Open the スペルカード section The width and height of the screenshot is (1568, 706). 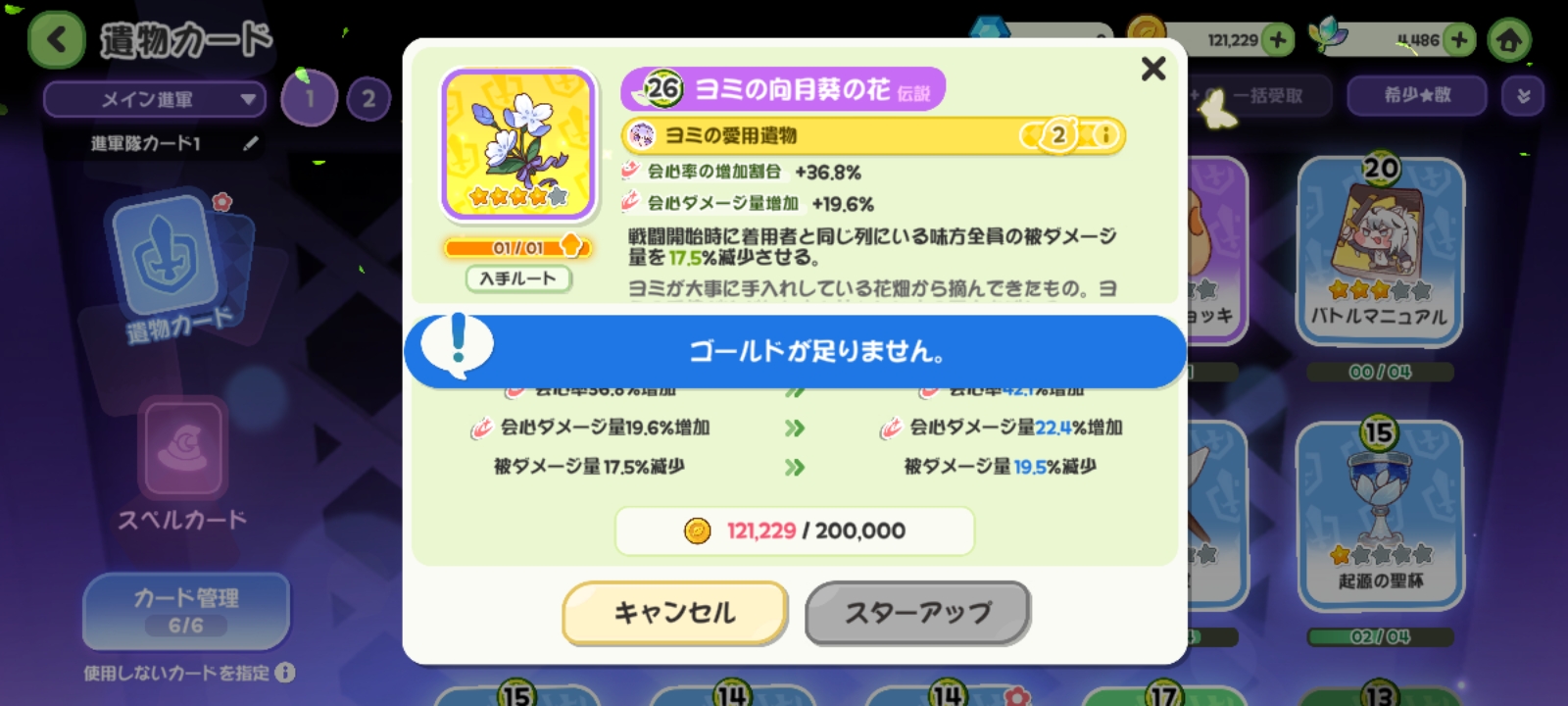click(183, 461)
